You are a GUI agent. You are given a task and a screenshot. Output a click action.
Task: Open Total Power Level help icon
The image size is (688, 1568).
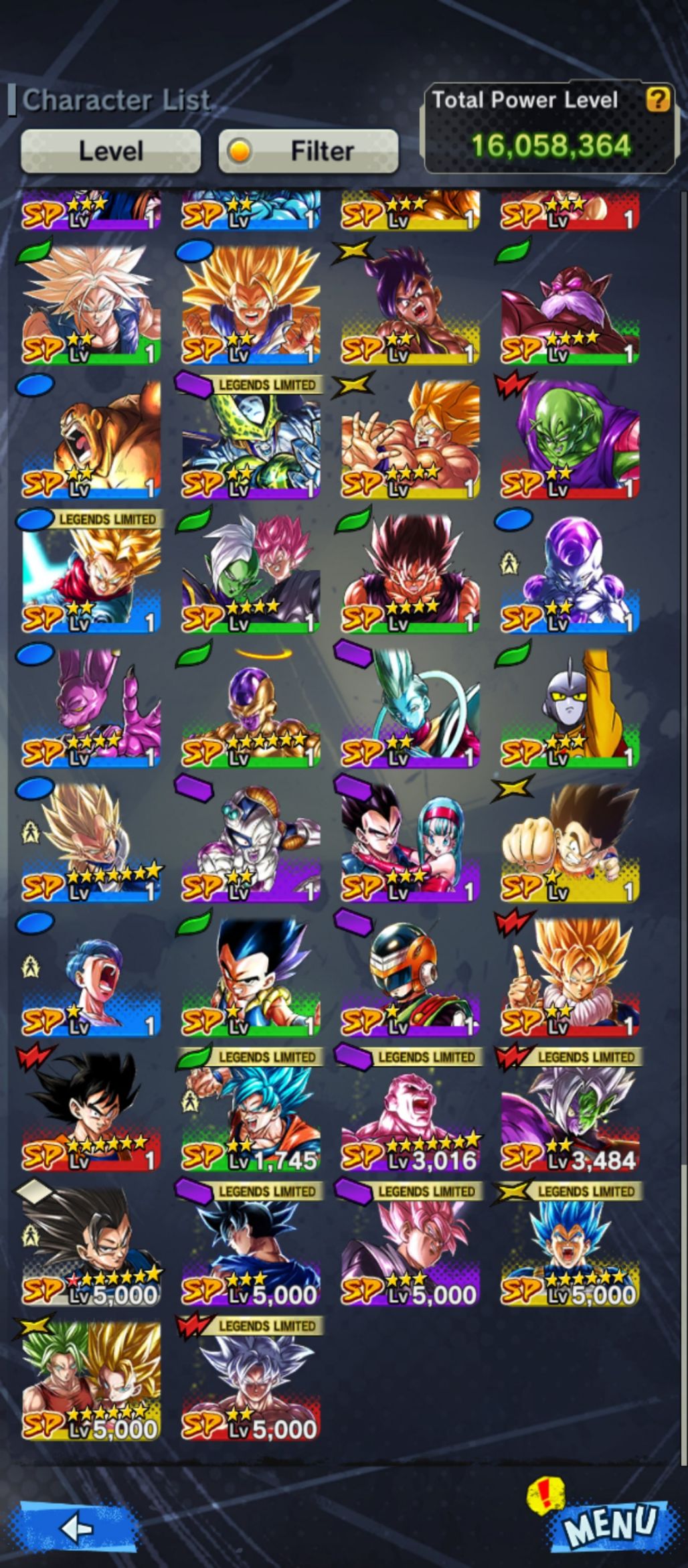(657, 100)
